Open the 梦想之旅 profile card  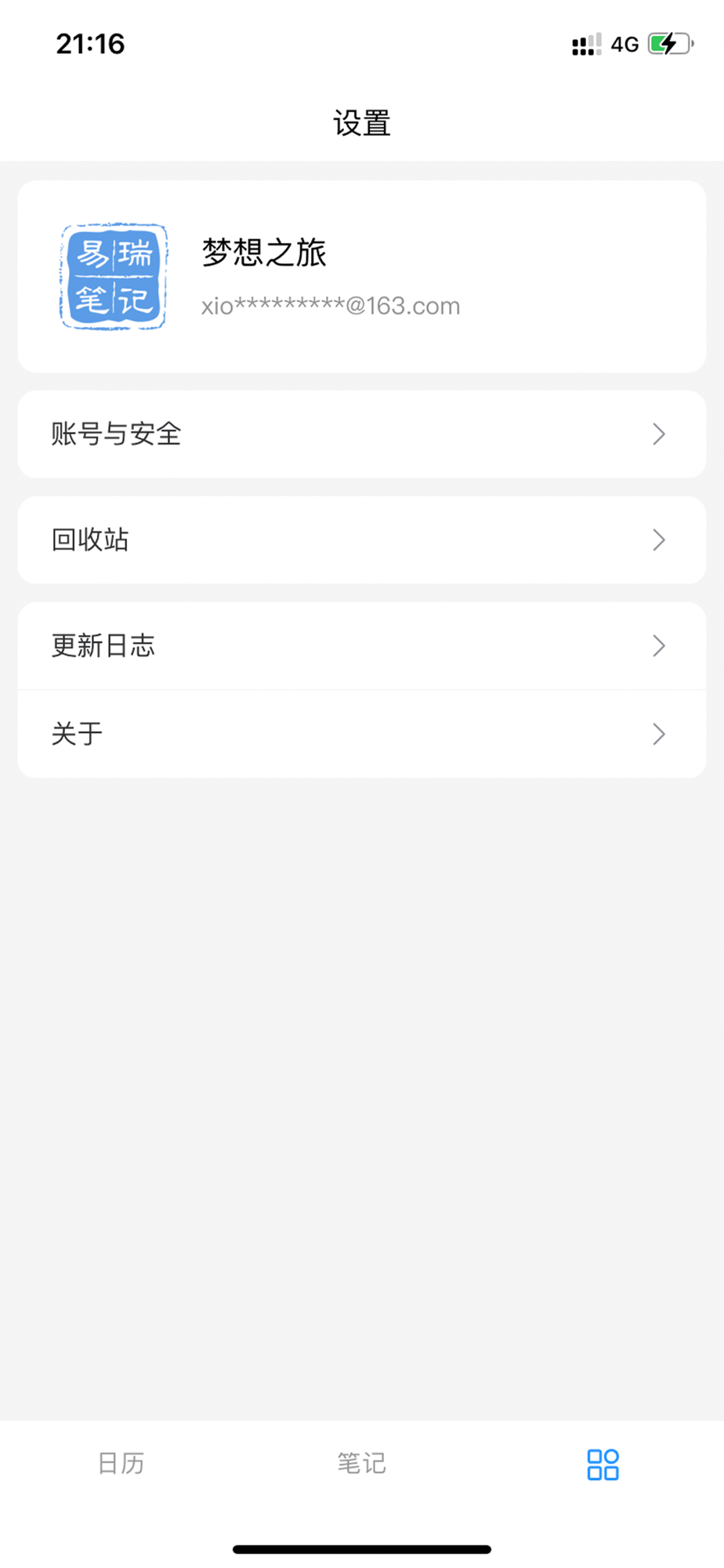click(361, 276)
